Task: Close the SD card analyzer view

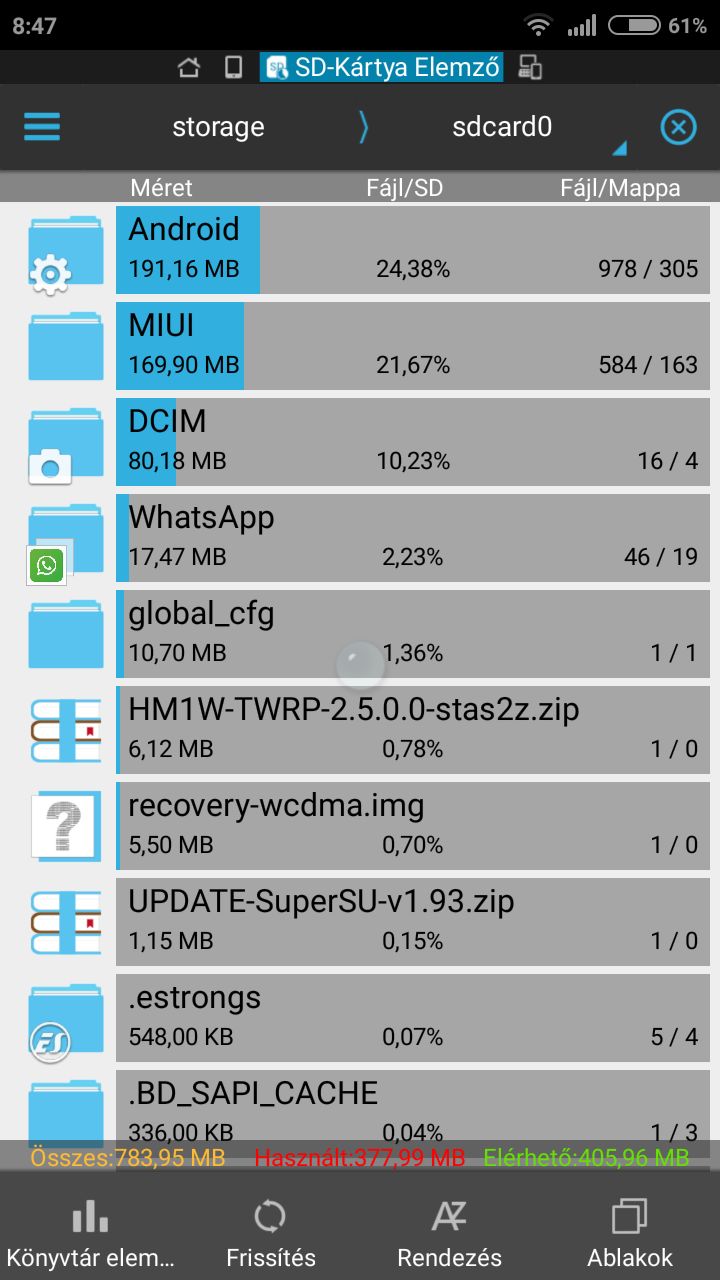Action: 678,127
